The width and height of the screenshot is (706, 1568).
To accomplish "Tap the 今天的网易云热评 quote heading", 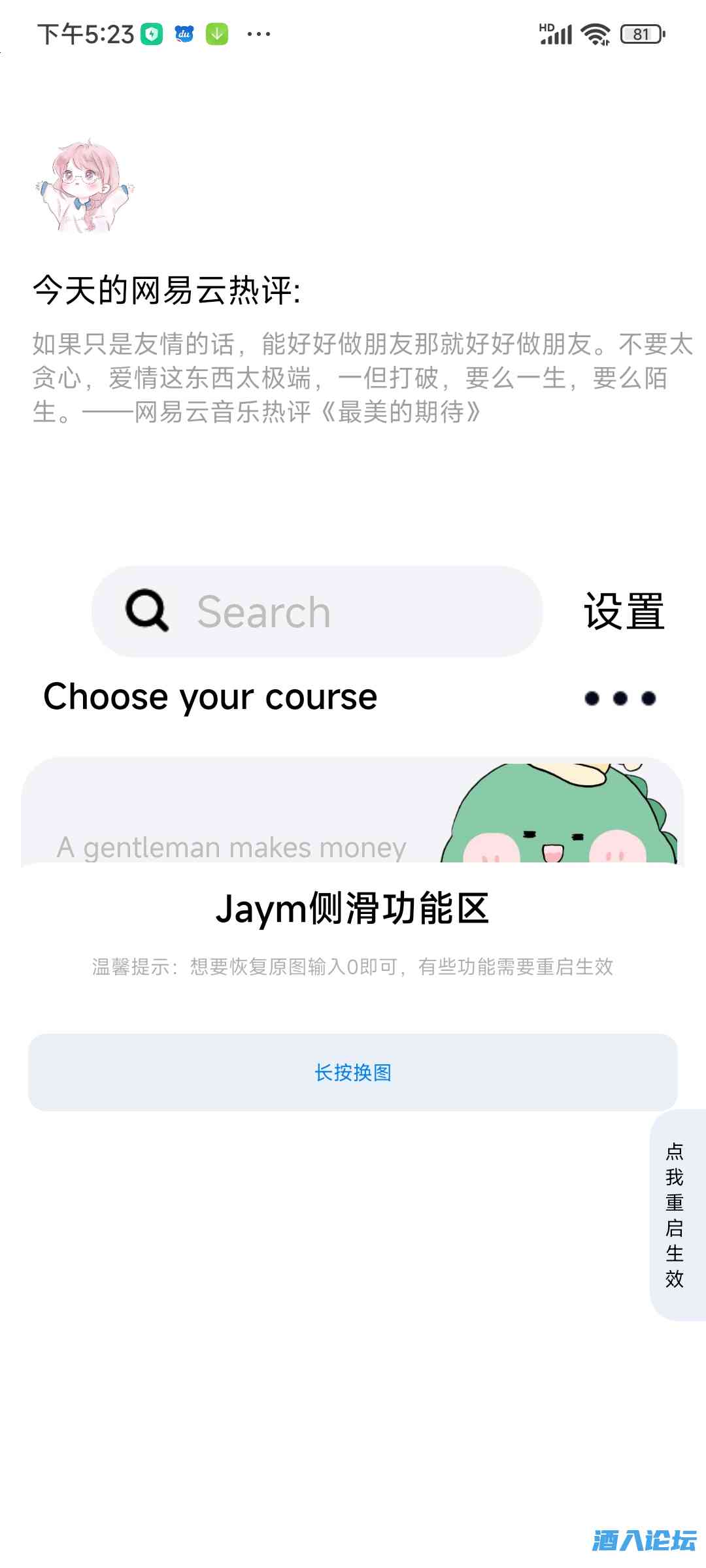I will coord(170,287).
